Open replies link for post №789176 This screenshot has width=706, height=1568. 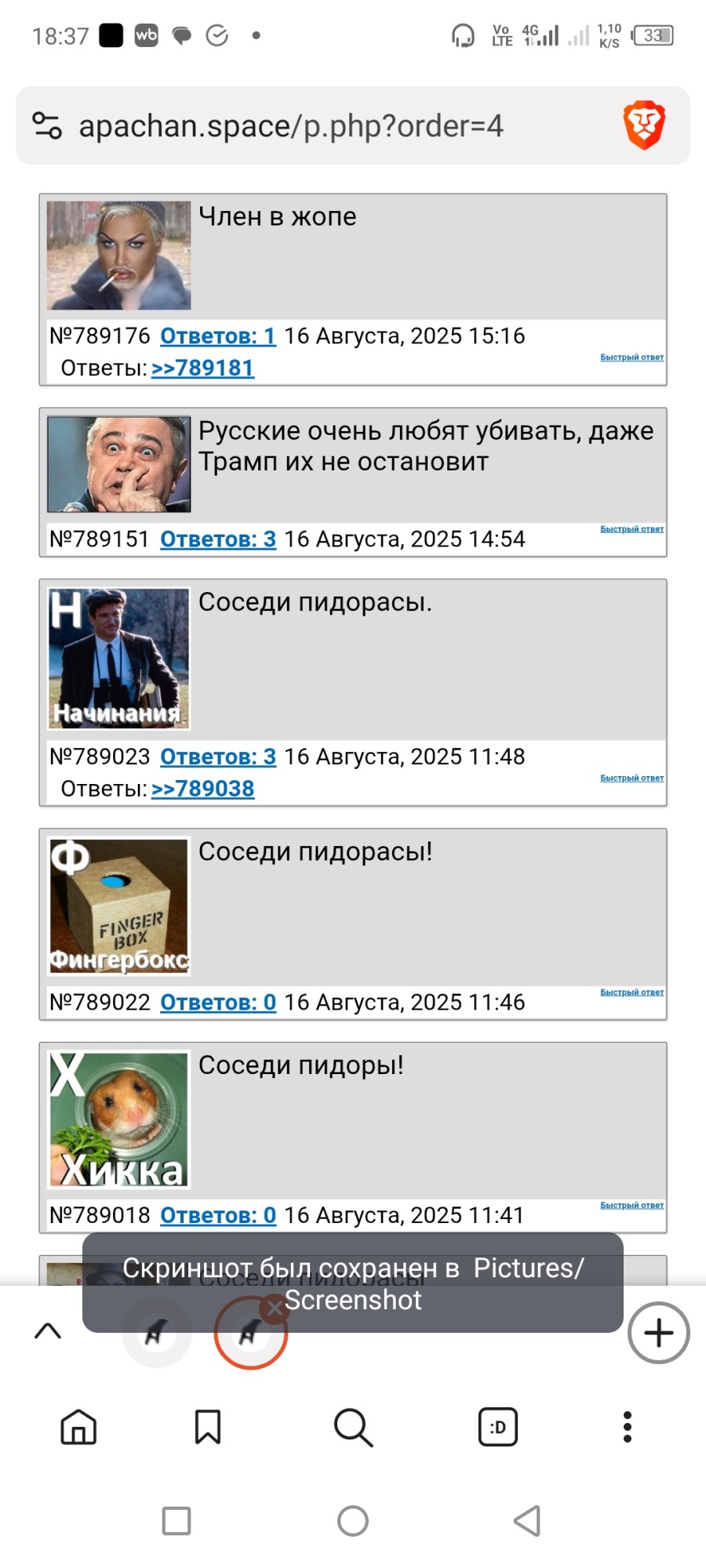(217, 336)
